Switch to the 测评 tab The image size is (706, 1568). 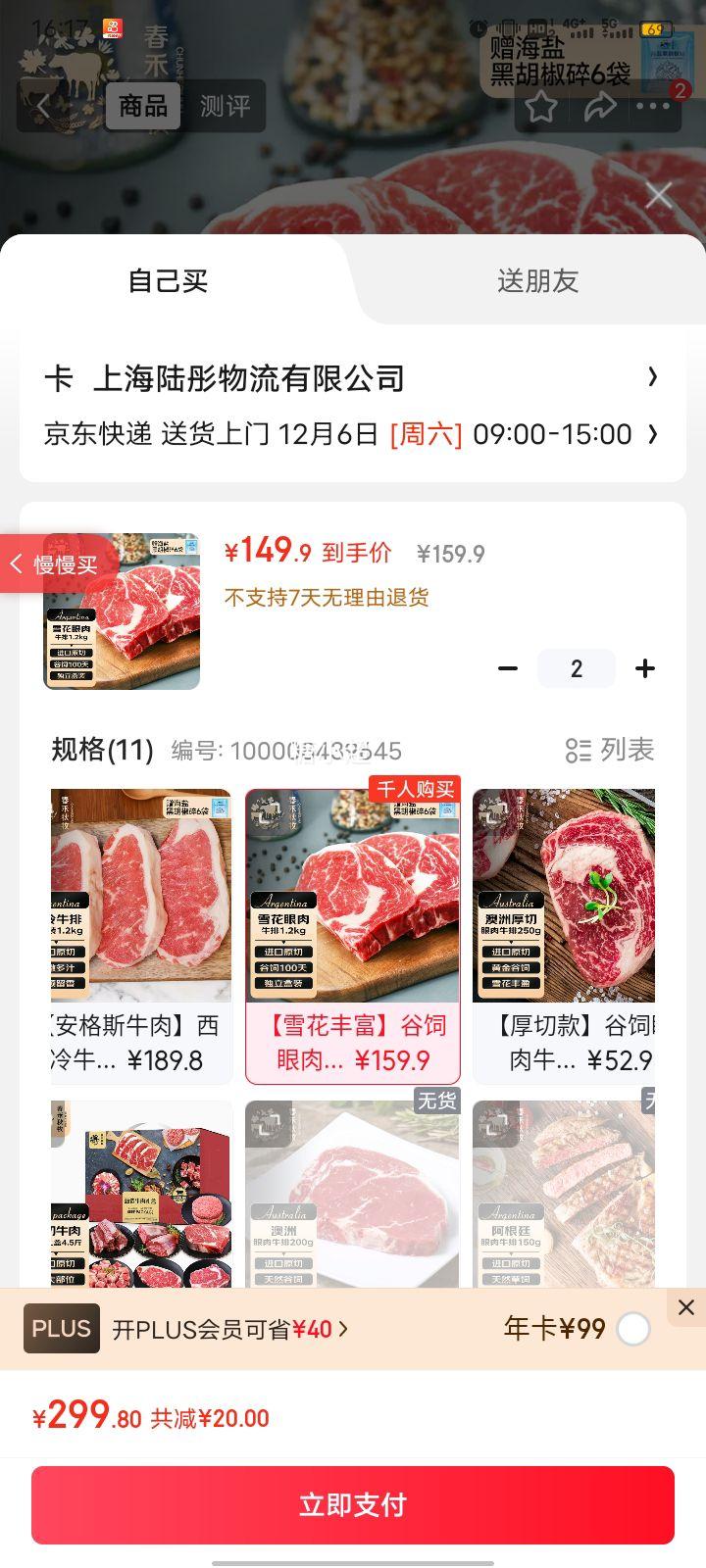[227, 106]
